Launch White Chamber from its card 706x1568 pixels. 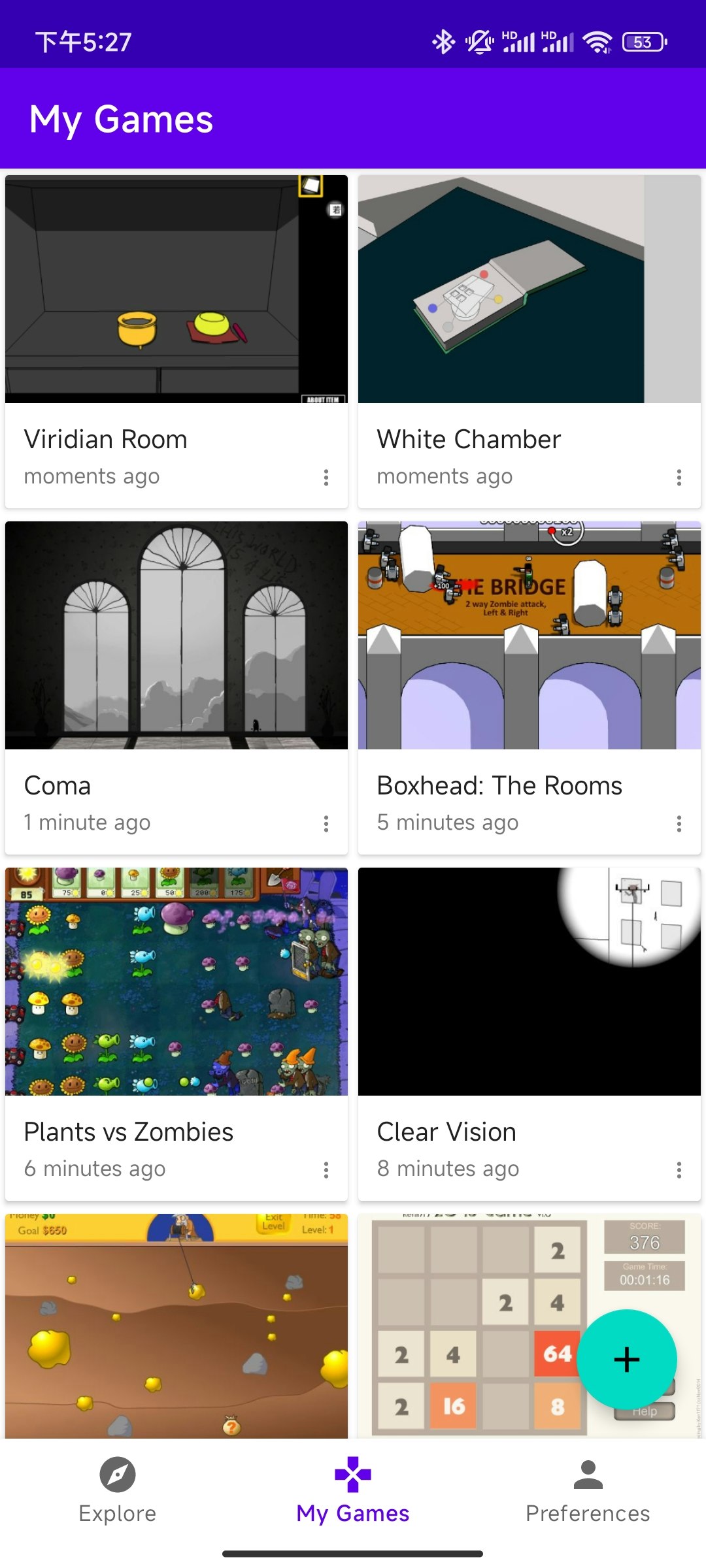coord(529,287)
